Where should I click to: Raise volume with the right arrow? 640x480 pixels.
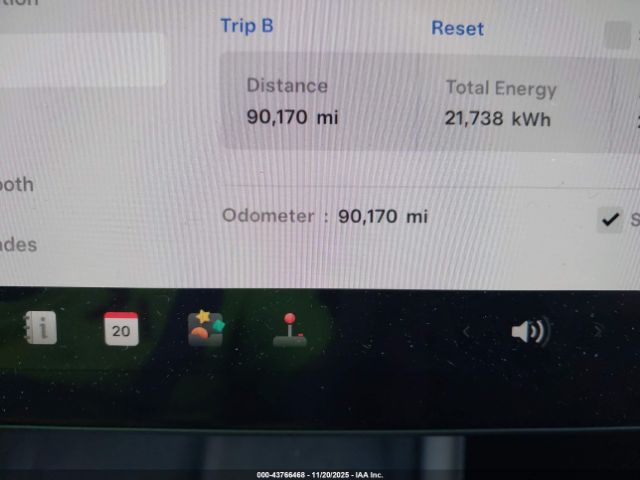click(x=597, y=331)
